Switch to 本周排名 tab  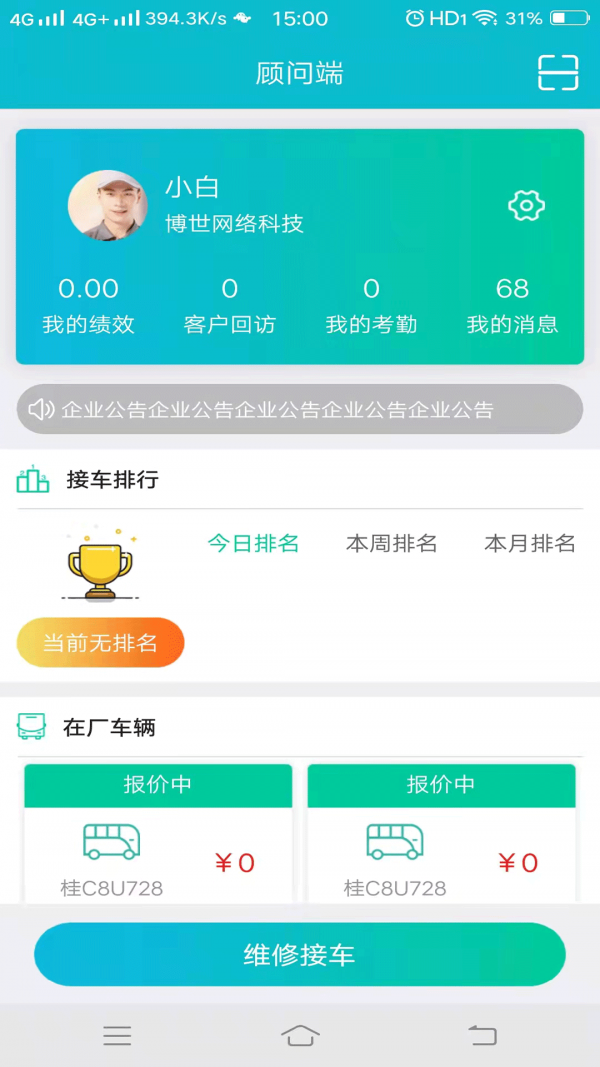click(392, 544)
